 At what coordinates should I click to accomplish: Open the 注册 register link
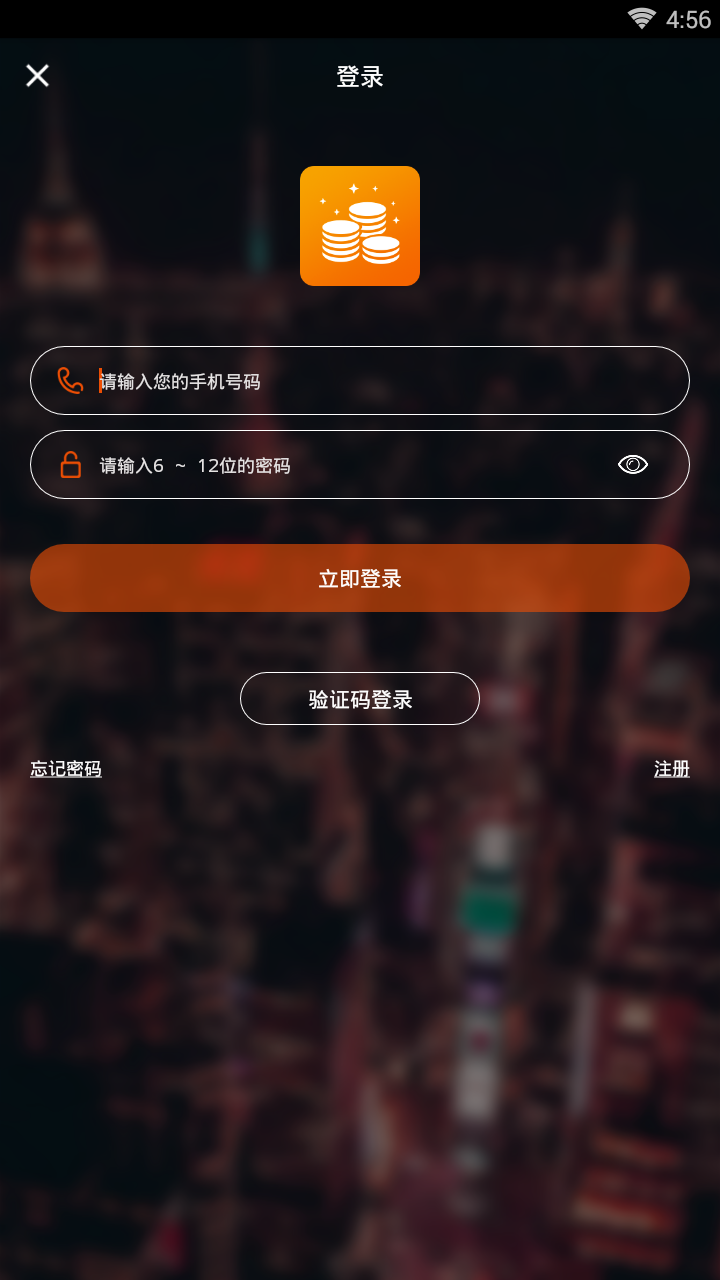point(672,769)
